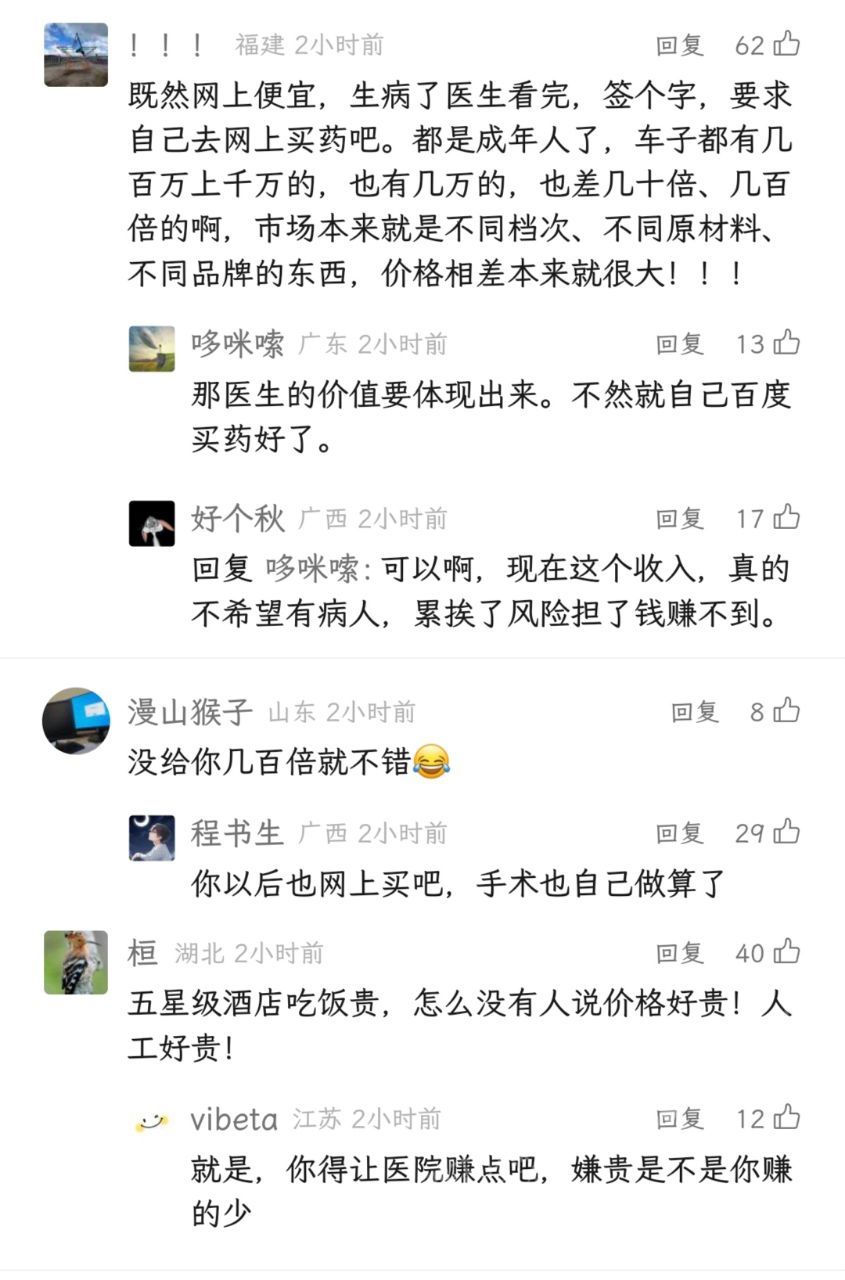Reply to vibeta's comment

pyautogui.click(x=680, y=1118)
